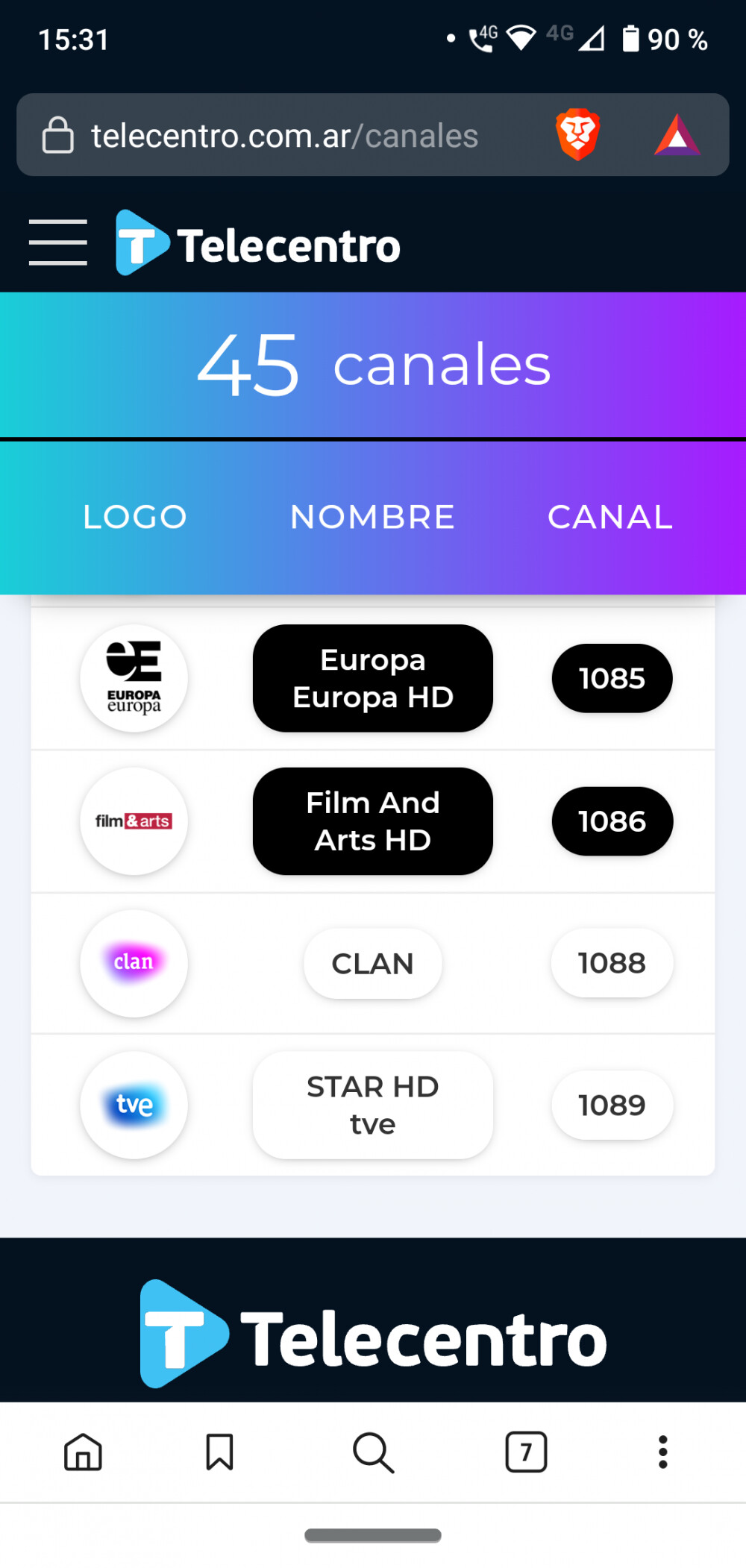Open the tab switcher showing 7
The width and height of the screenshot is (746, 1568).
click(526, 1452)
